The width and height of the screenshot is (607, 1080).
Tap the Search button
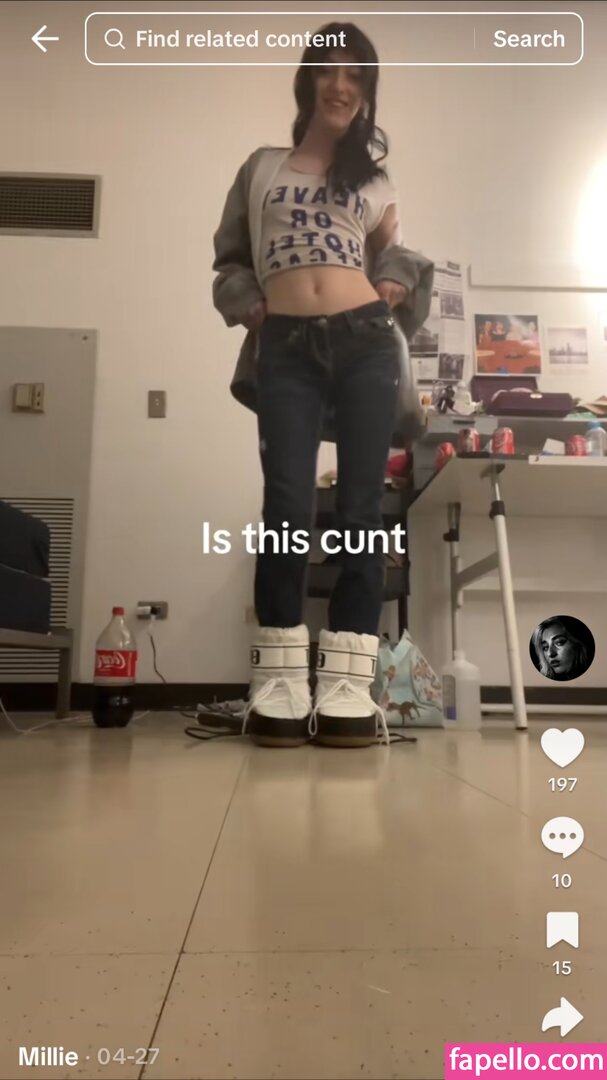[x=528, y=39]
